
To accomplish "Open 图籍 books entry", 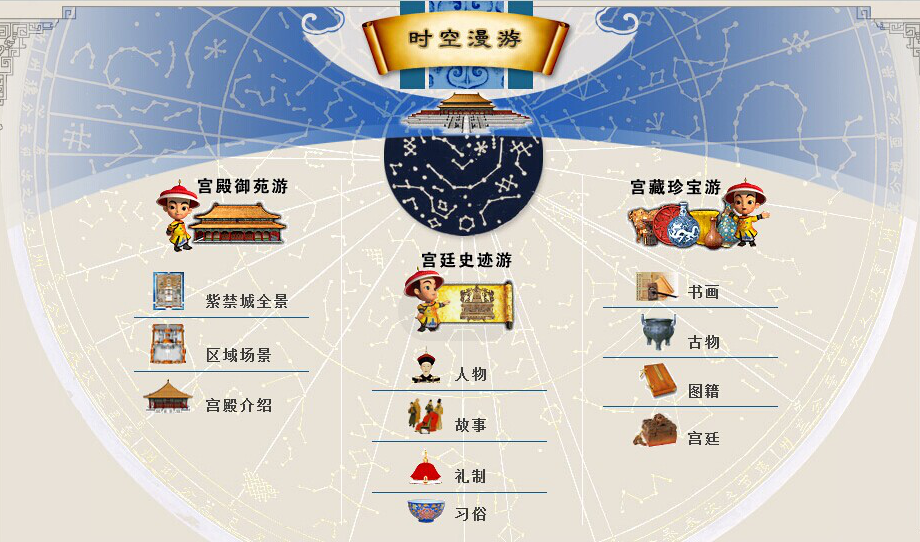I will pos(703,391).
